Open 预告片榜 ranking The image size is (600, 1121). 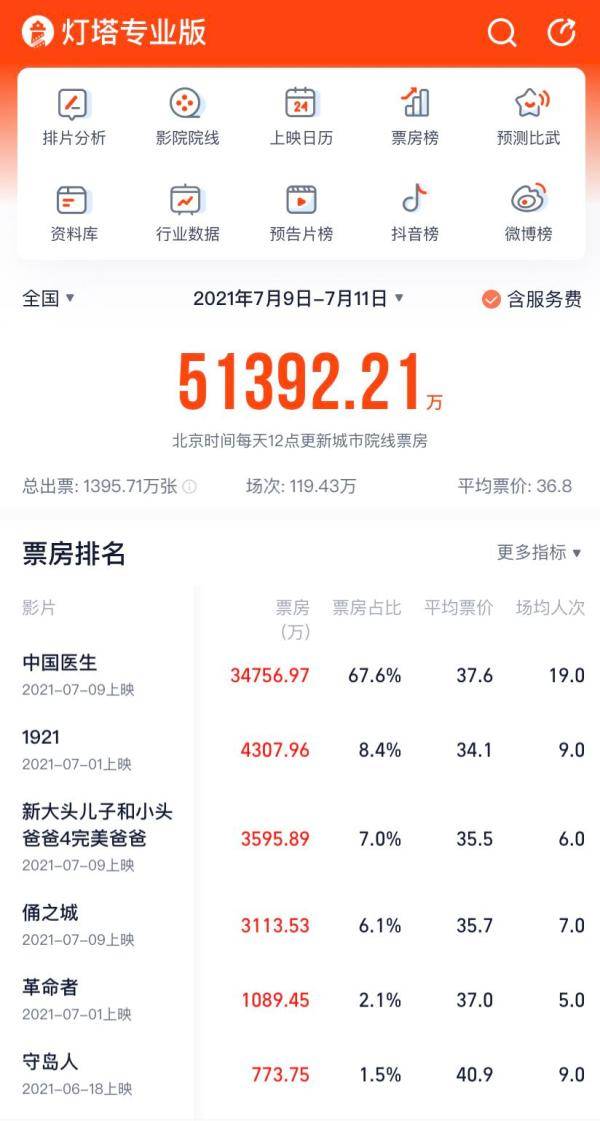click(301, 213)
